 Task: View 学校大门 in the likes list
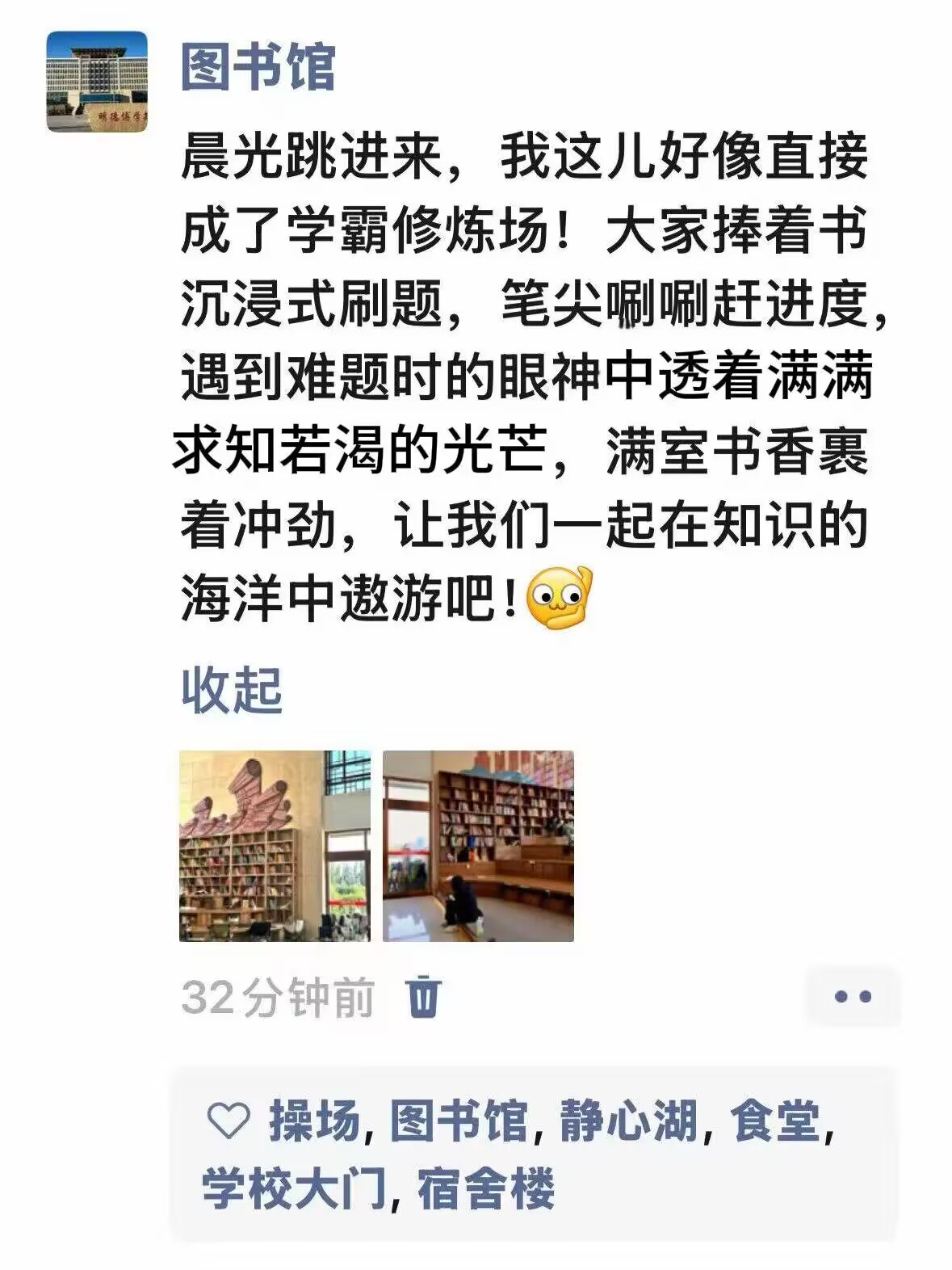point(293,1188)
